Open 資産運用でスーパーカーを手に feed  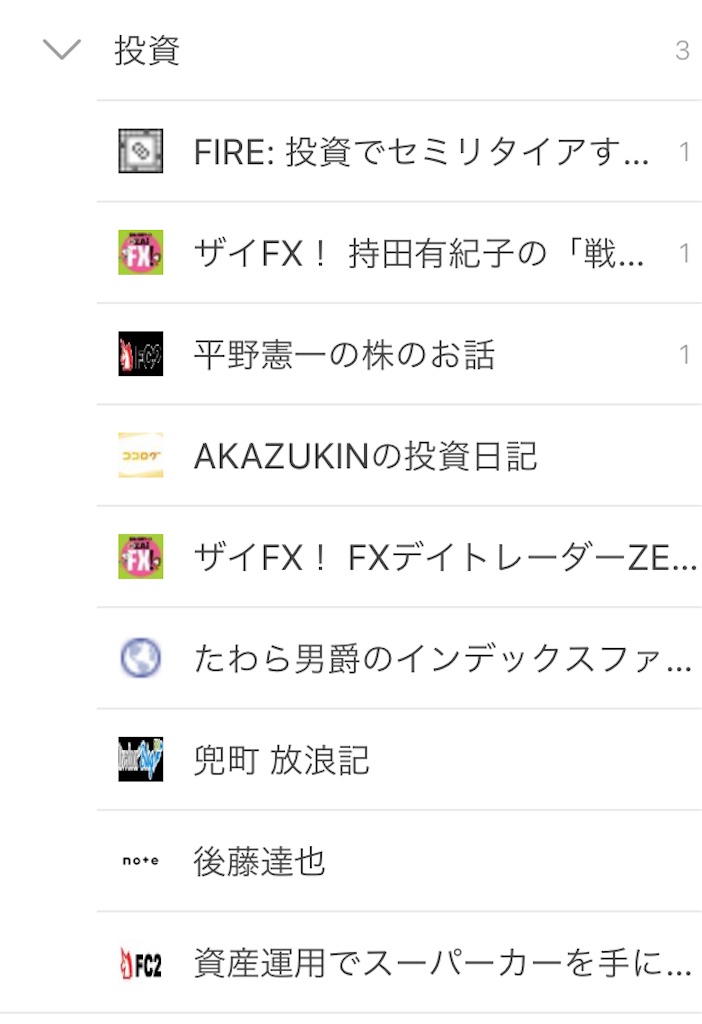click(441, 963)
